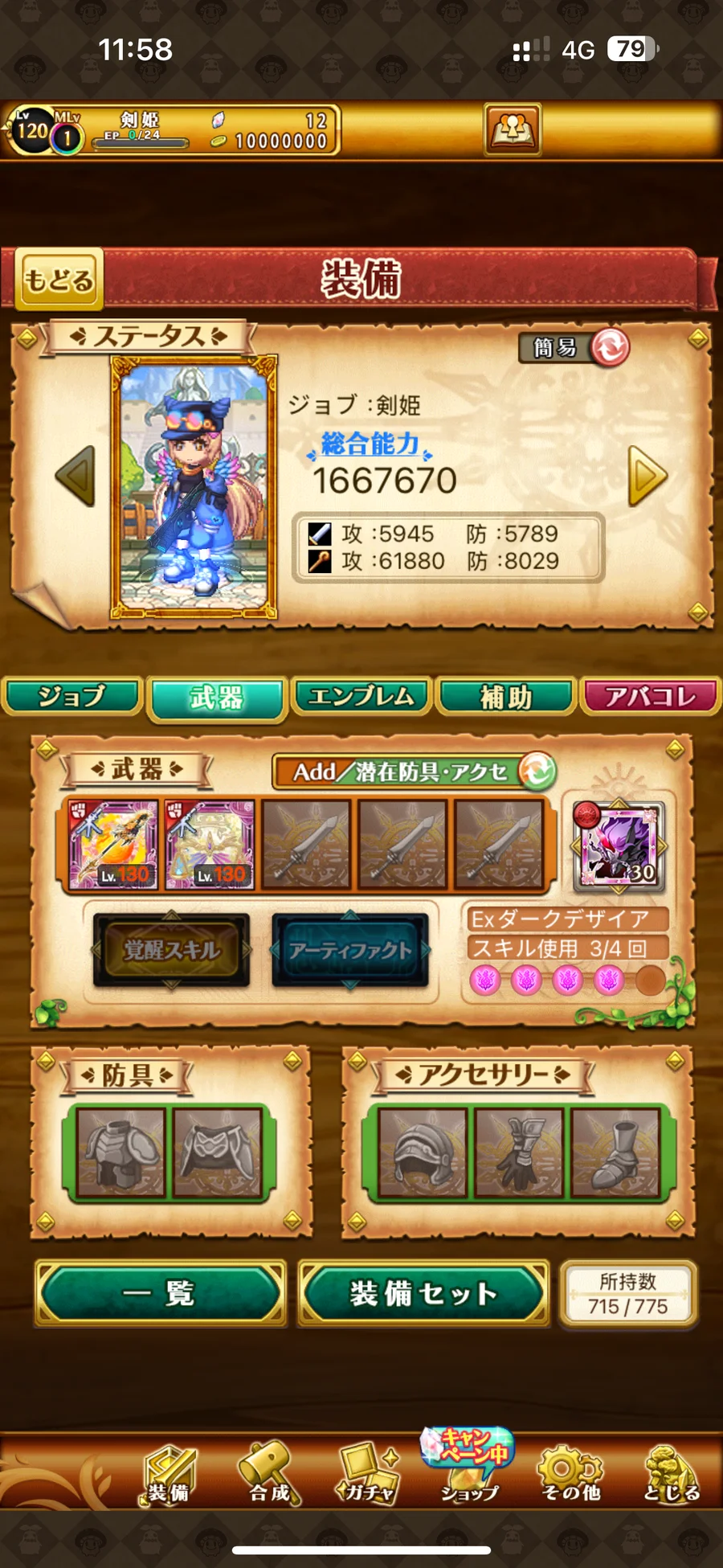Screen dimensions: 723x1568
Task: Select the 武器 tab
Action: coord(217,698)
